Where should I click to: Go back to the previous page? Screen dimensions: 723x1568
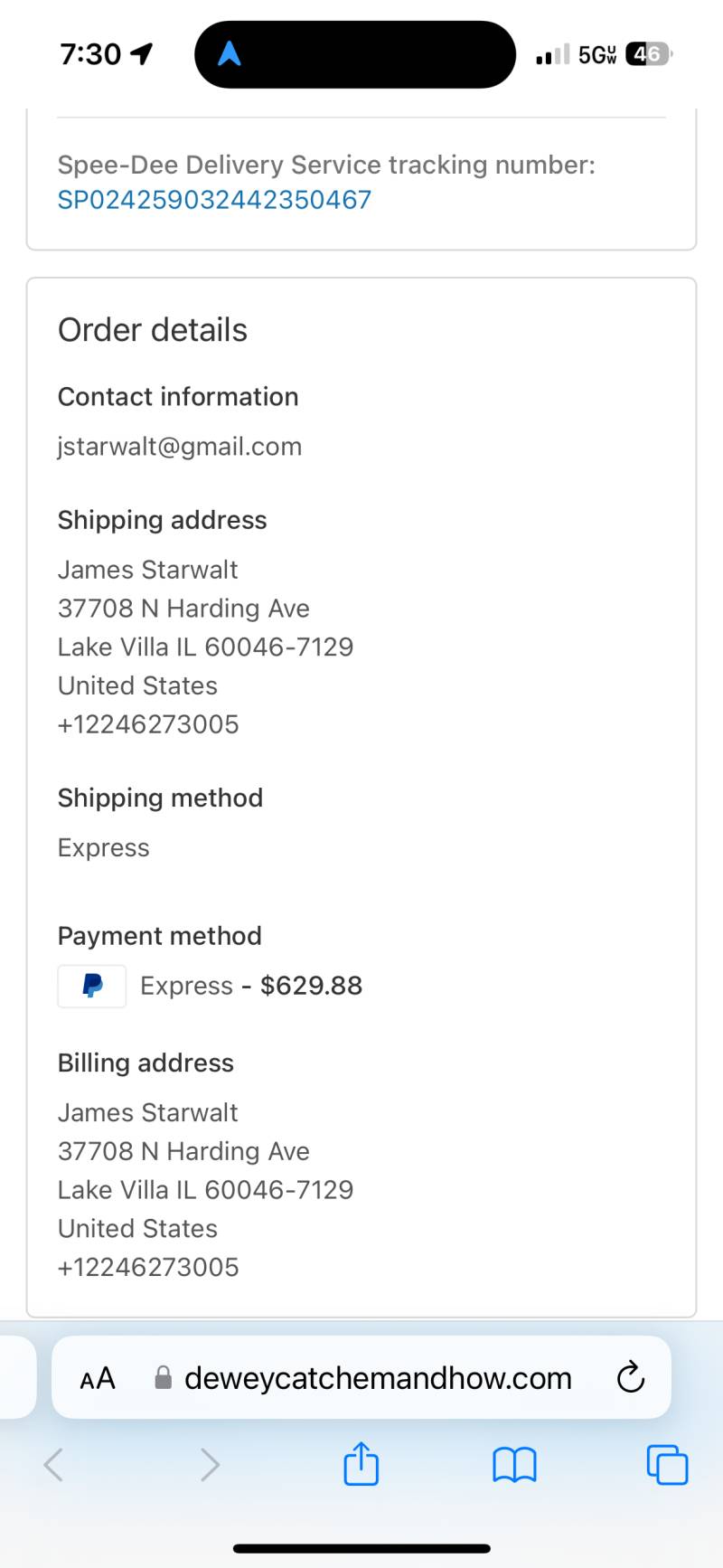coord(54,1464)
